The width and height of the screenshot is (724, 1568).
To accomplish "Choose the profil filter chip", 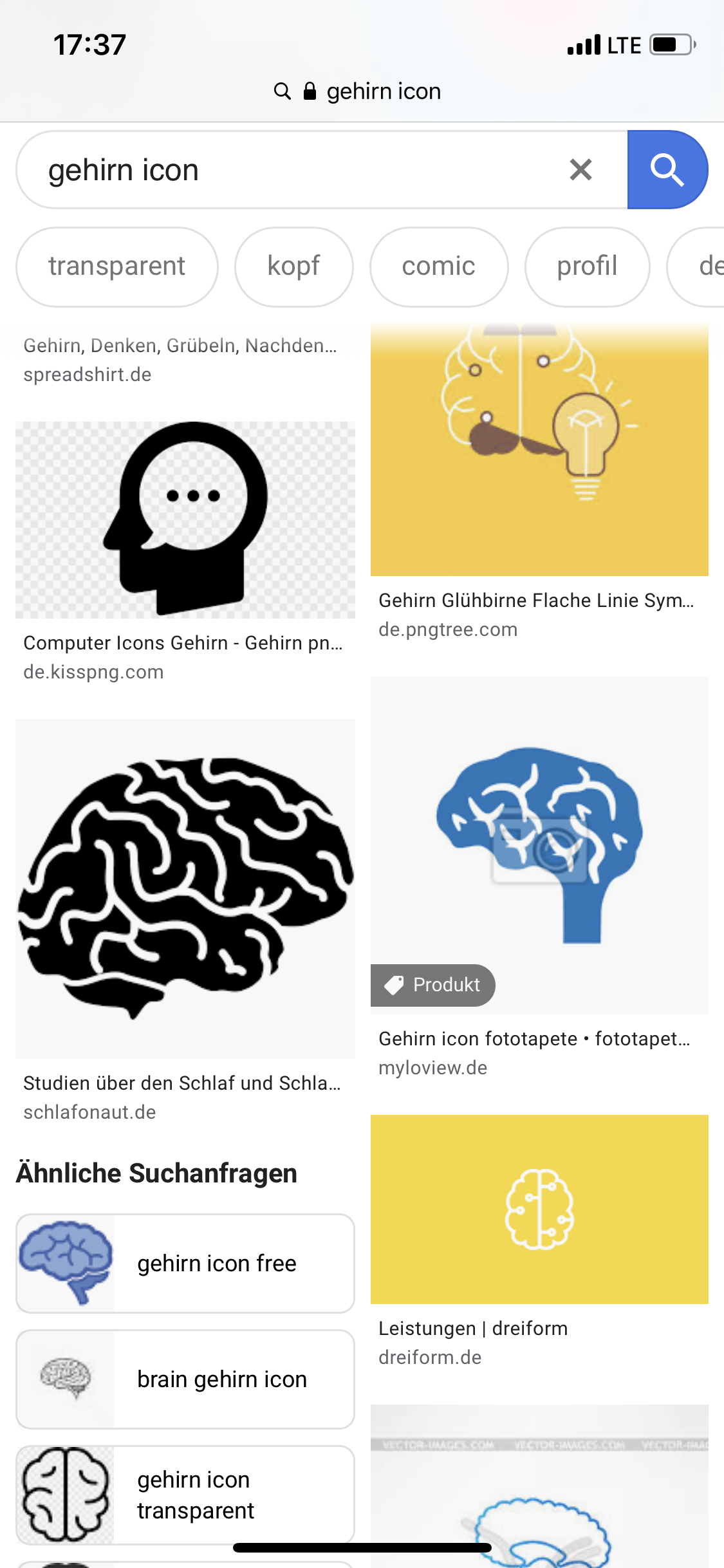I will 587,266.
